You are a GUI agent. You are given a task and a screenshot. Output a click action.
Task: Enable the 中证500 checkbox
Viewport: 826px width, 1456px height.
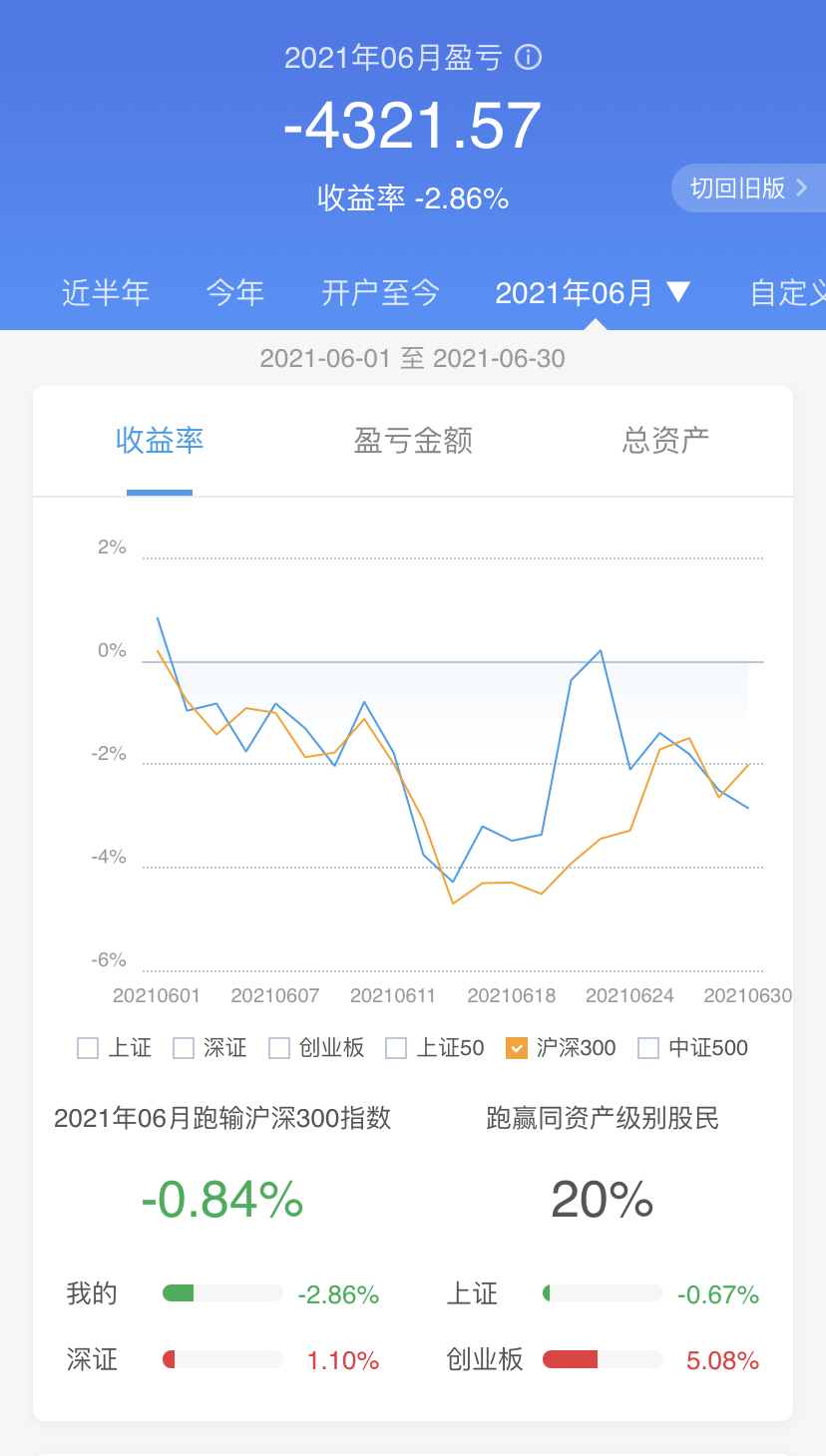[x=648, y=1048]
